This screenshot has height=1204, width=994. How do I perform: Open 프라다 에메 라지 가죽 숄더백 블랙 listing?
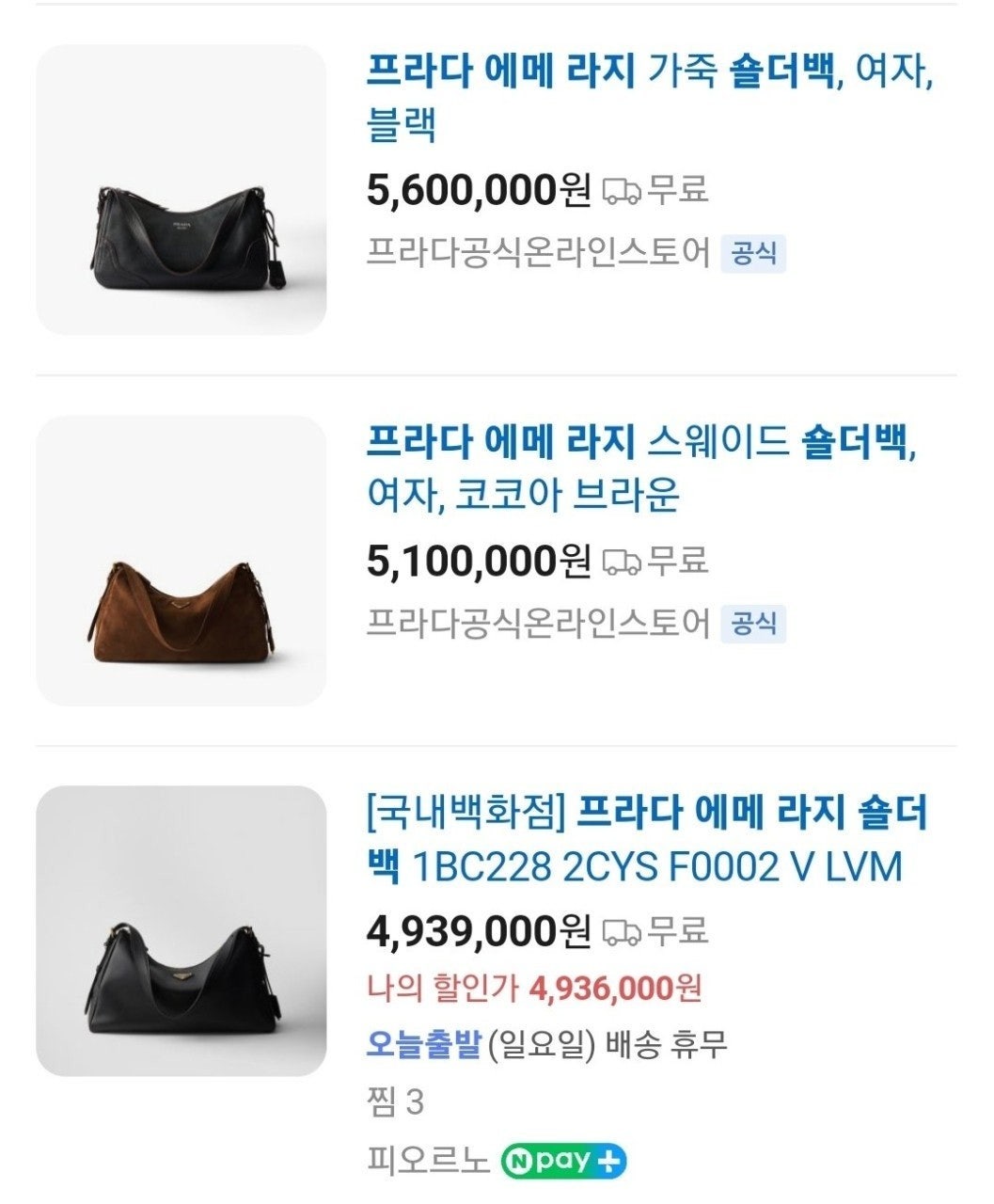648,97
